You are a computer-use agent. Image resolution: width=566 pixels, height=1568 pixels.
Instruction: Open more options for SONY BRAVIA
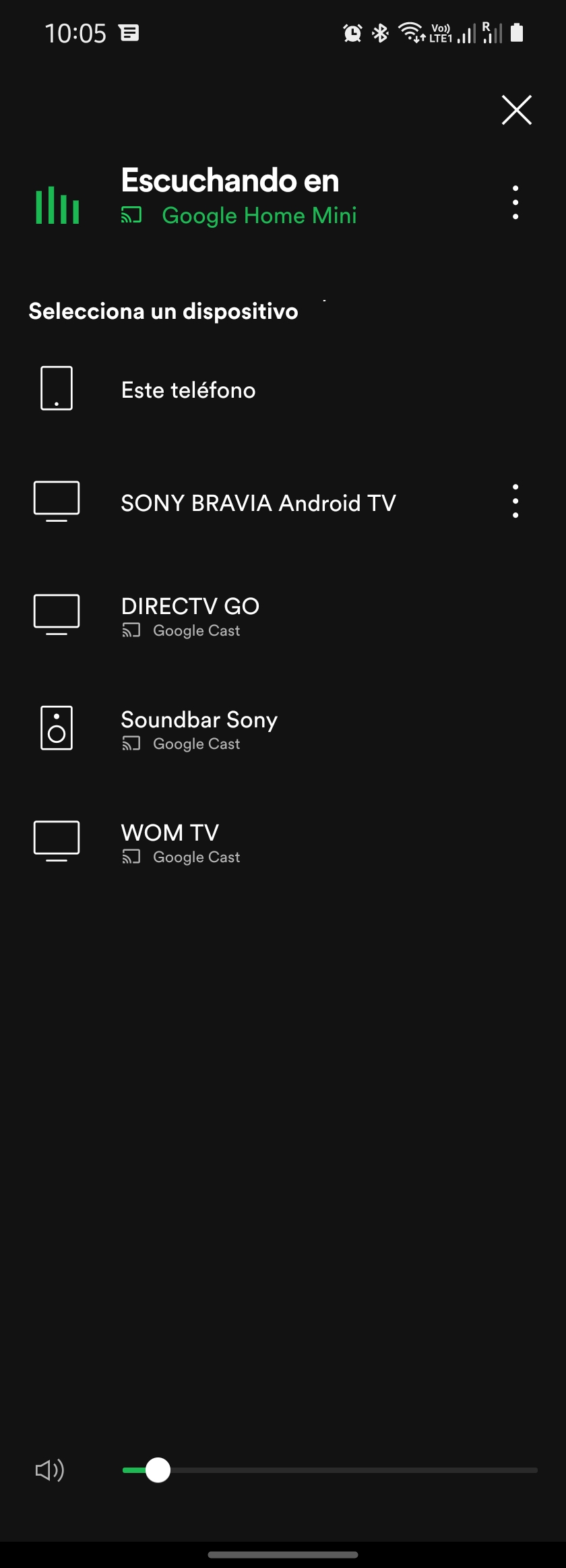pos(515,501)
